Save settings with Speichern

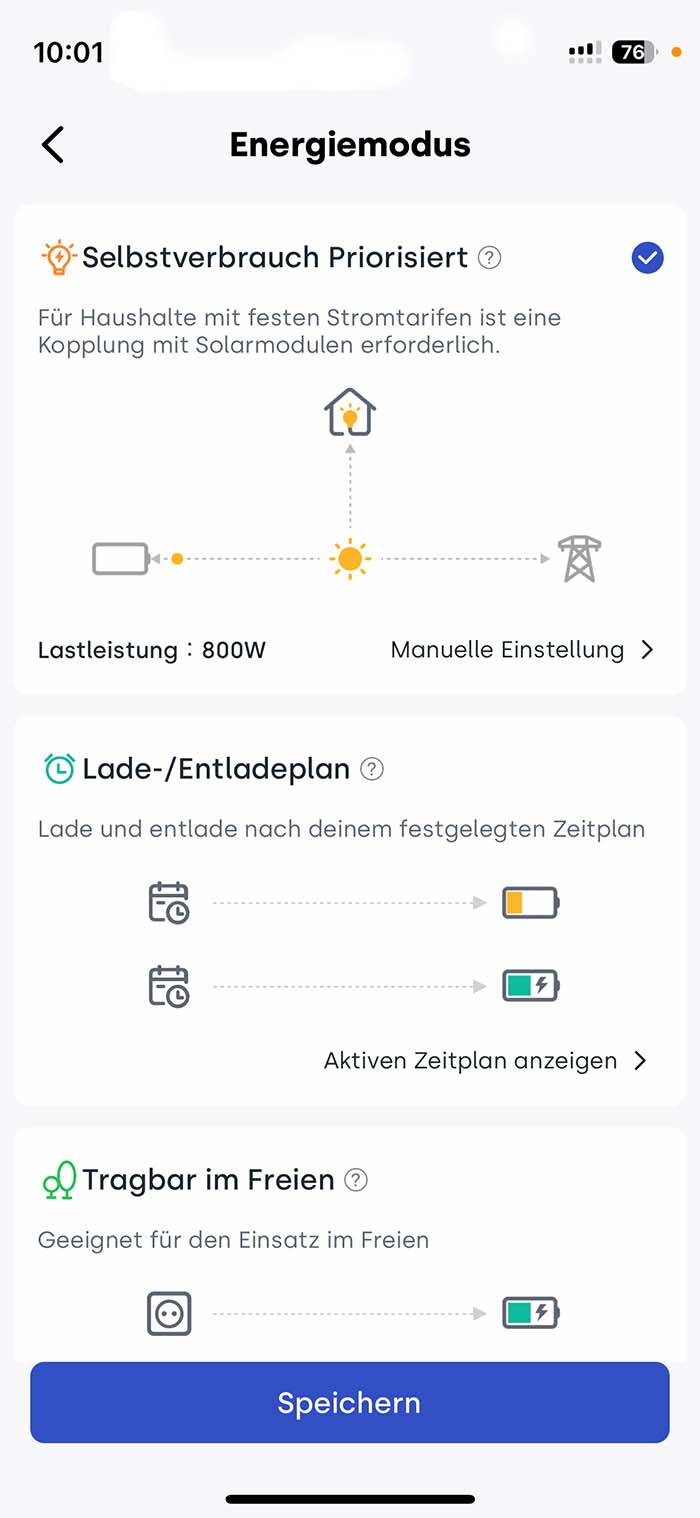pos(349,1402)
